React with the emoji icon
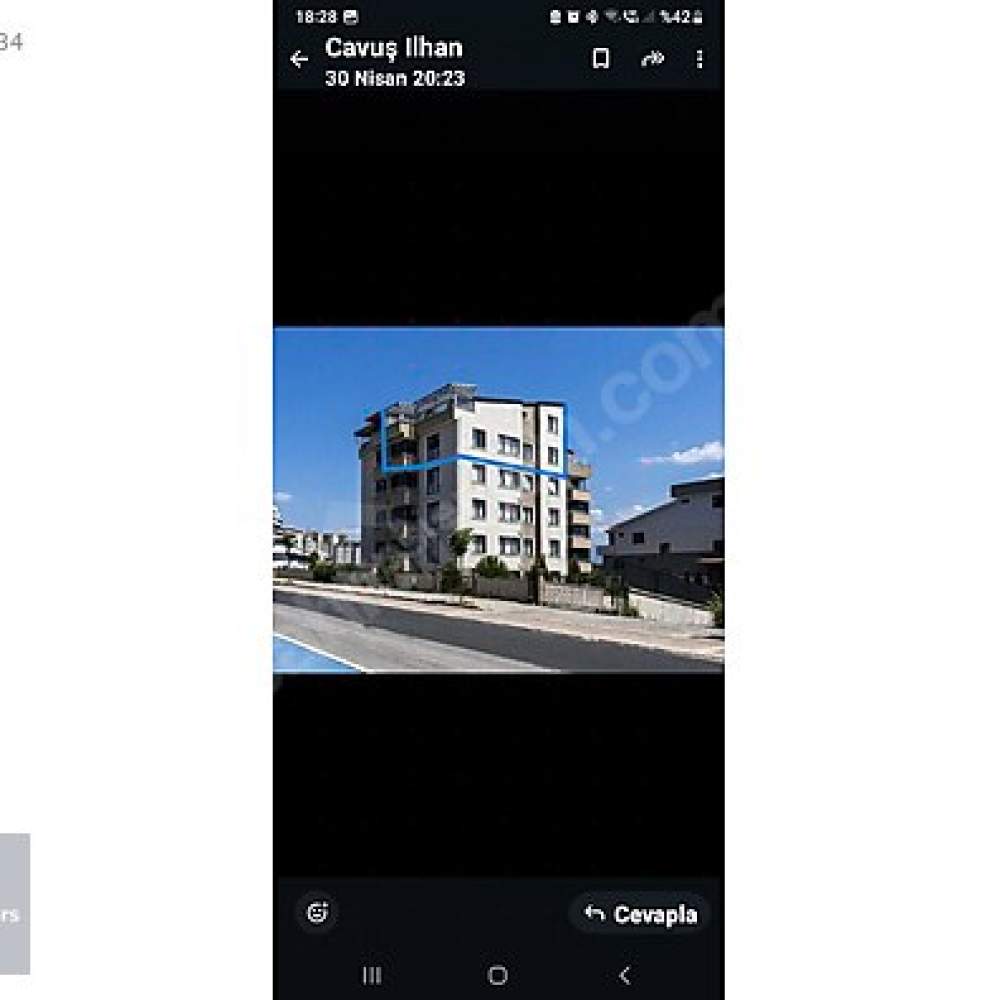The height and width of the screenshot is (1000, 1000). [x=318, y=912]
